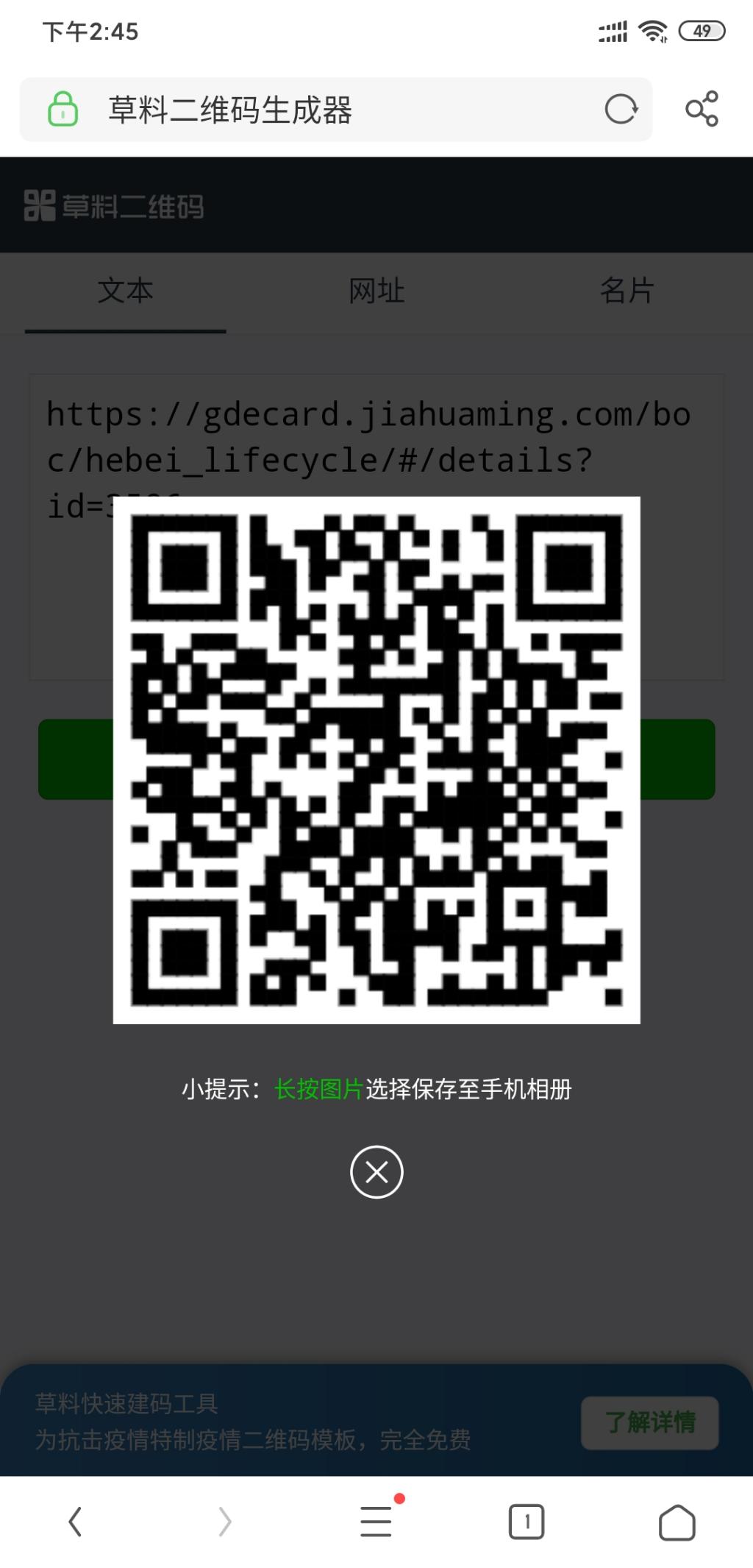Go back to the previous page
The height and width of the screenshot is (1568, 753).
pos(75,1522)
